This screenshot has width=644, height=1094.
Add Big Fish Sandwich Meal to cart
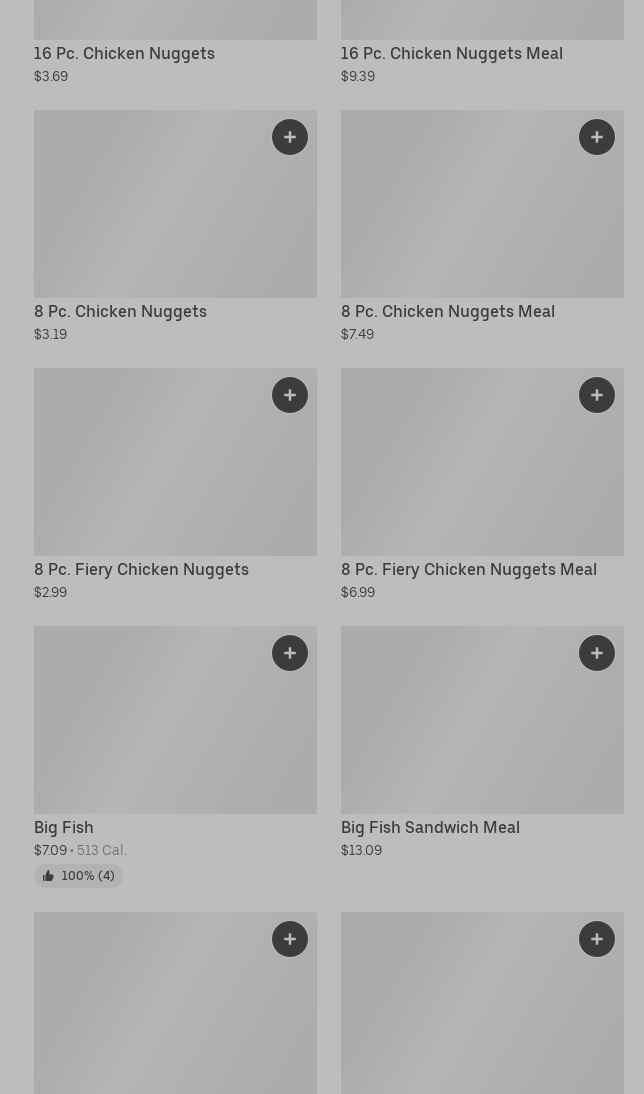pos(597,653)
